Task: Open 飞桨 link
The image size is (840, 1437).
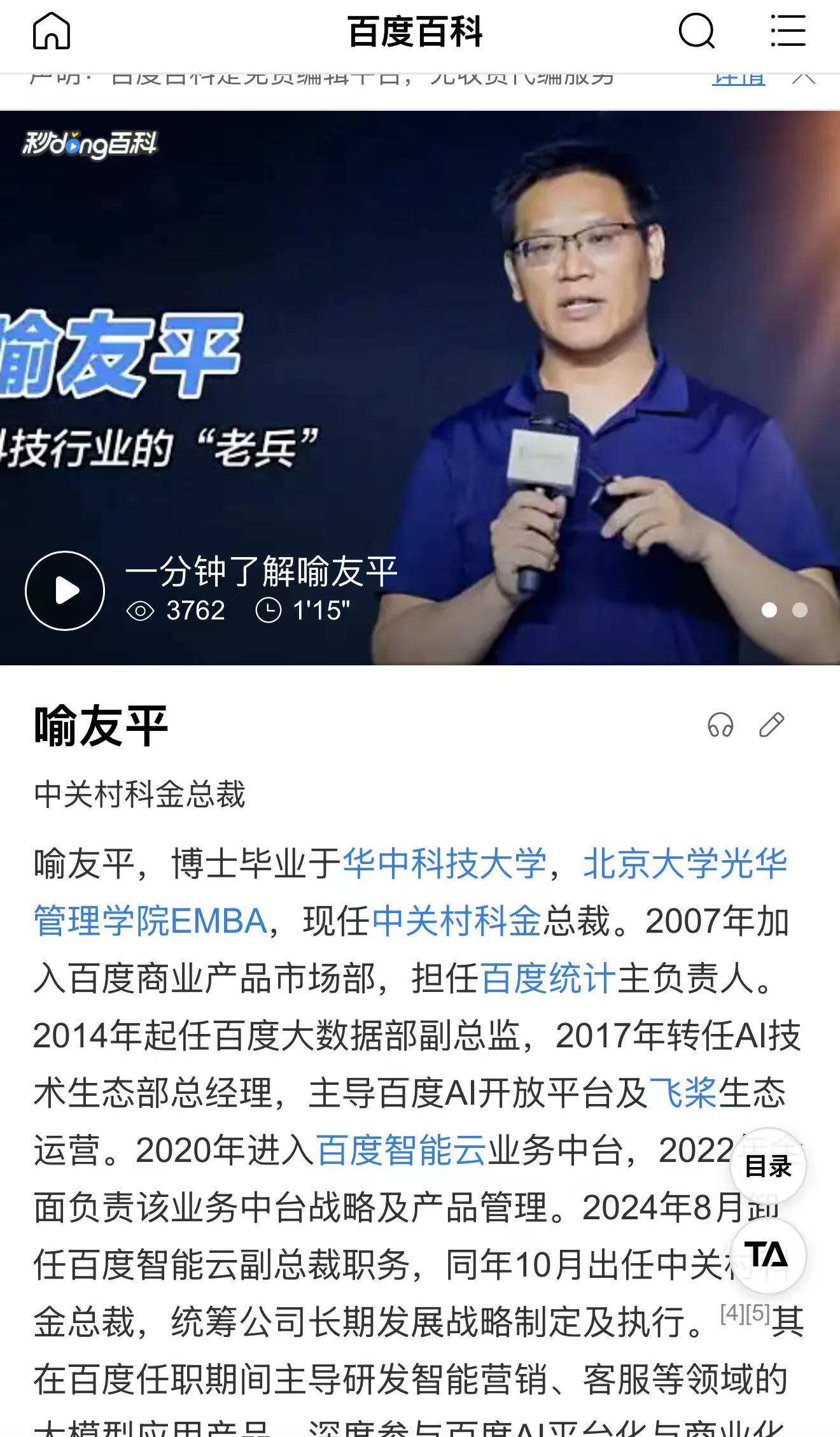Action: point(682,1093)
